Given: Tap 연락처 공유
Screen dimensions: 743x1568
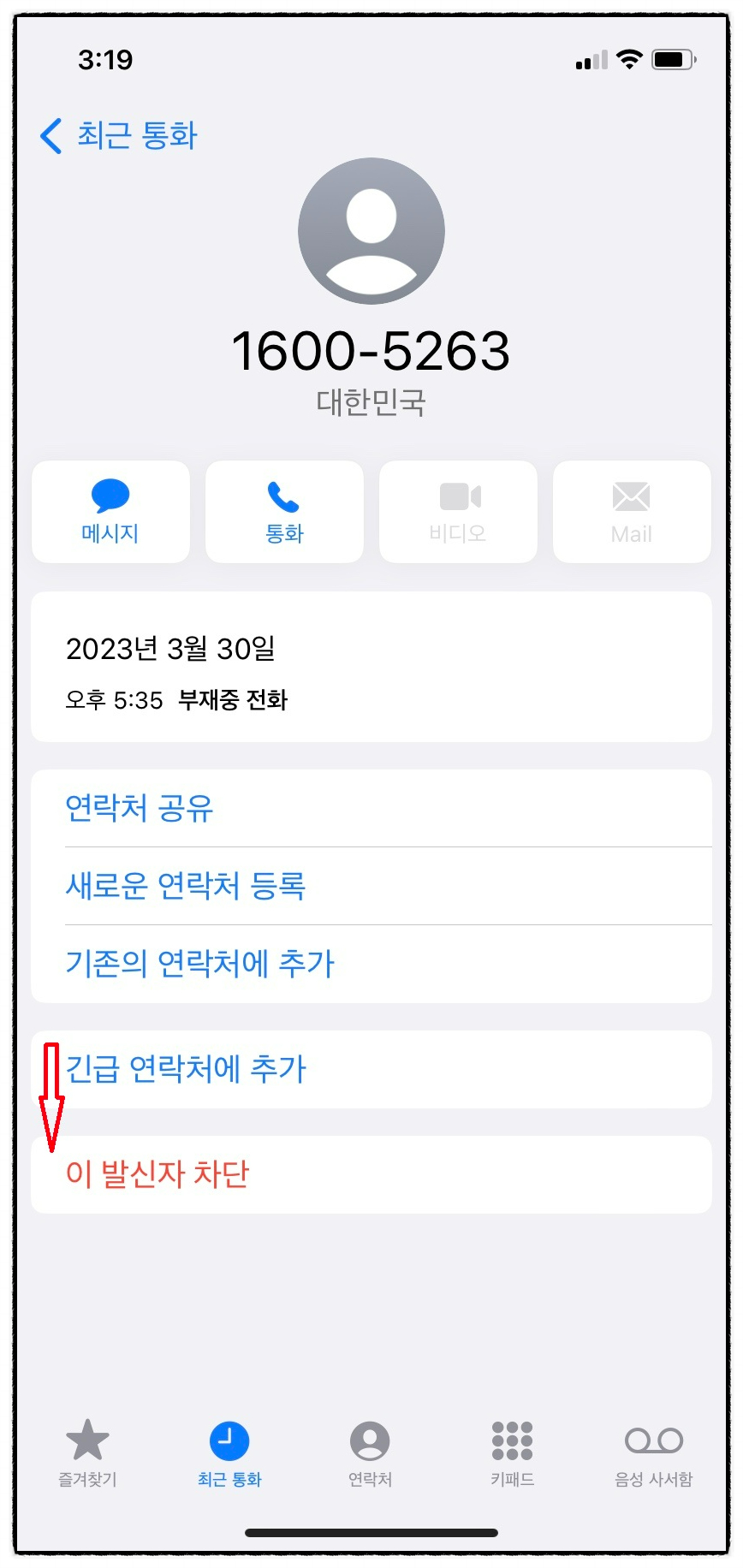Looking at the screenshot, I should [371, 808].
